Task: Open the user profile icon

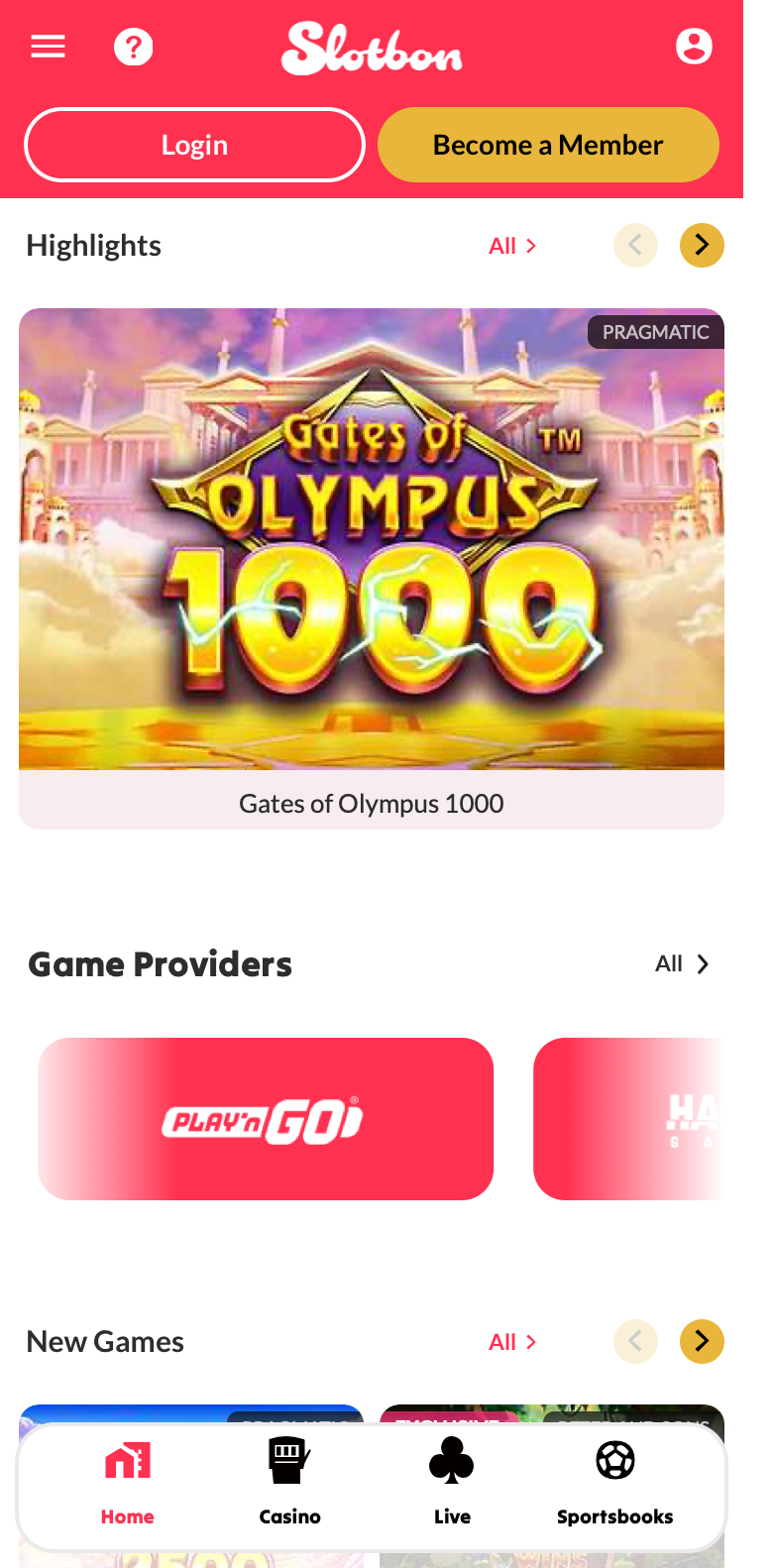Action: point(694,46)
